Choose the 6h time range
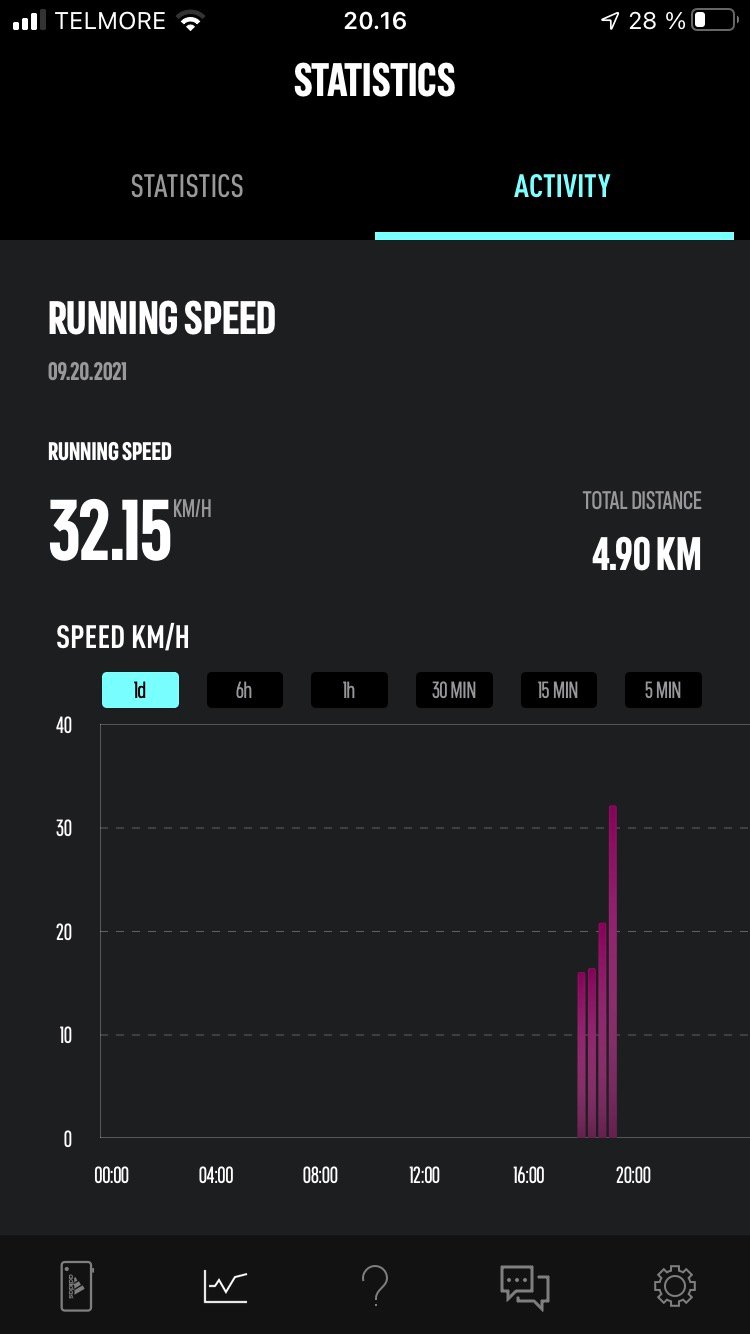This screenshot has height=1334, width=750. click(x=244, y=690)
